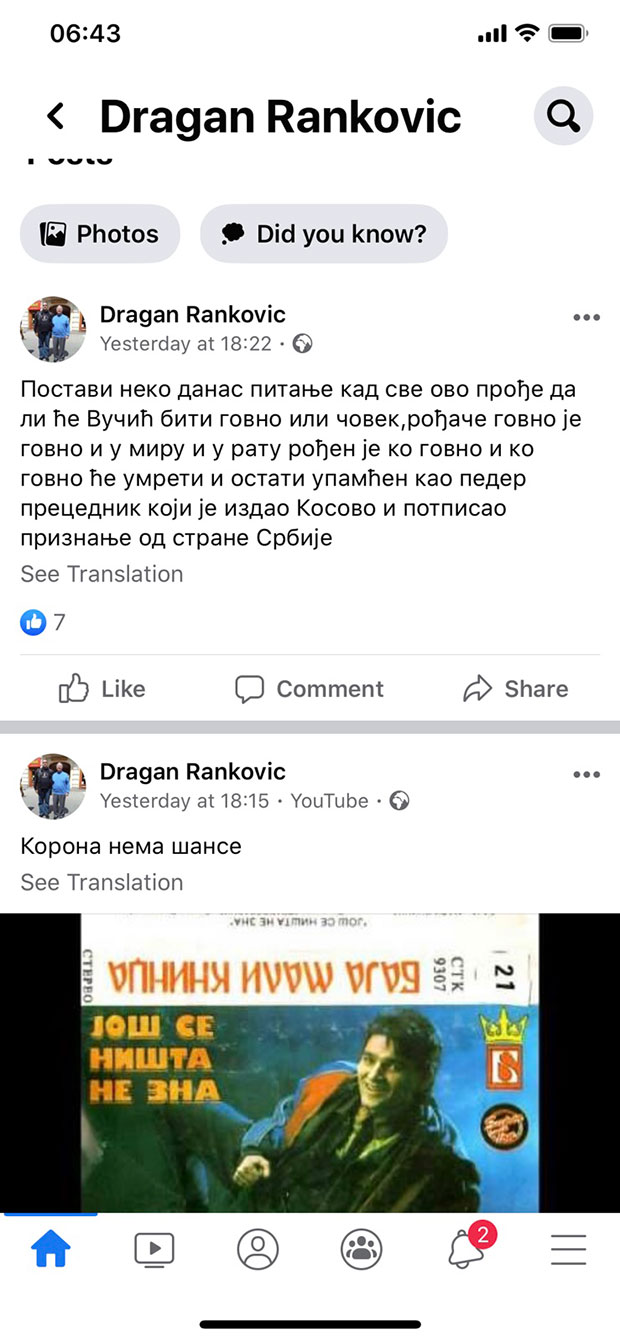Viewport: 620px width, 1342px height.
Task: Open the YouTube video thumbnail
Action: 310,1062
